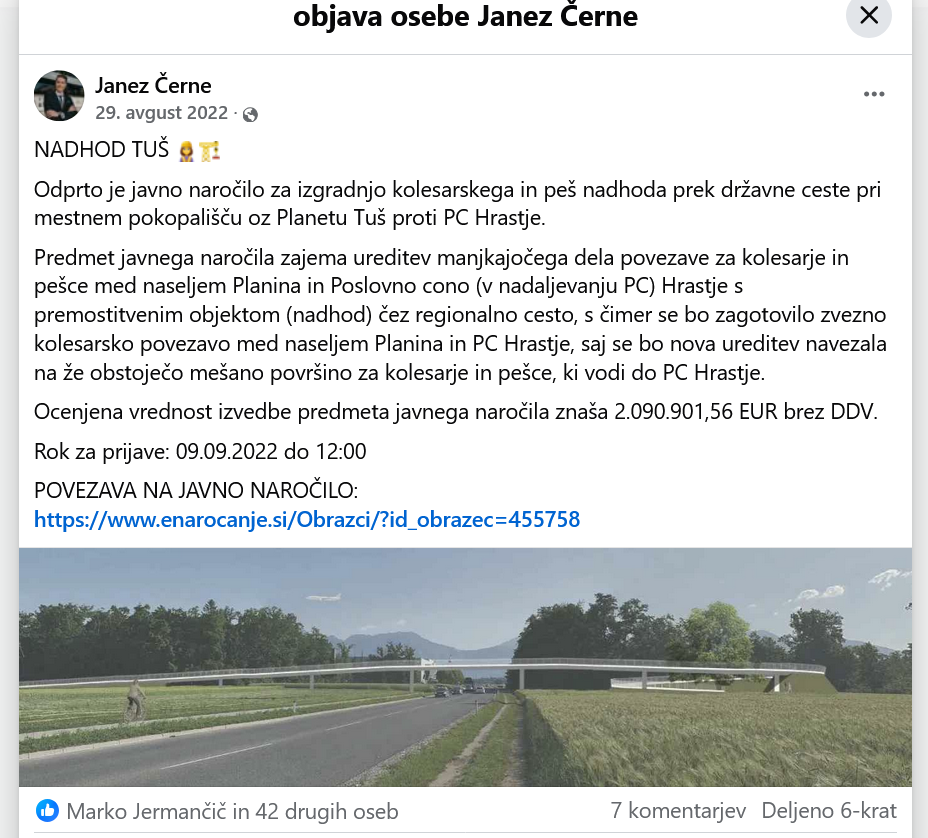Open Janez Černe's profile name link
This screenshot has height=838, width=928.
click(x=153, y=85)
